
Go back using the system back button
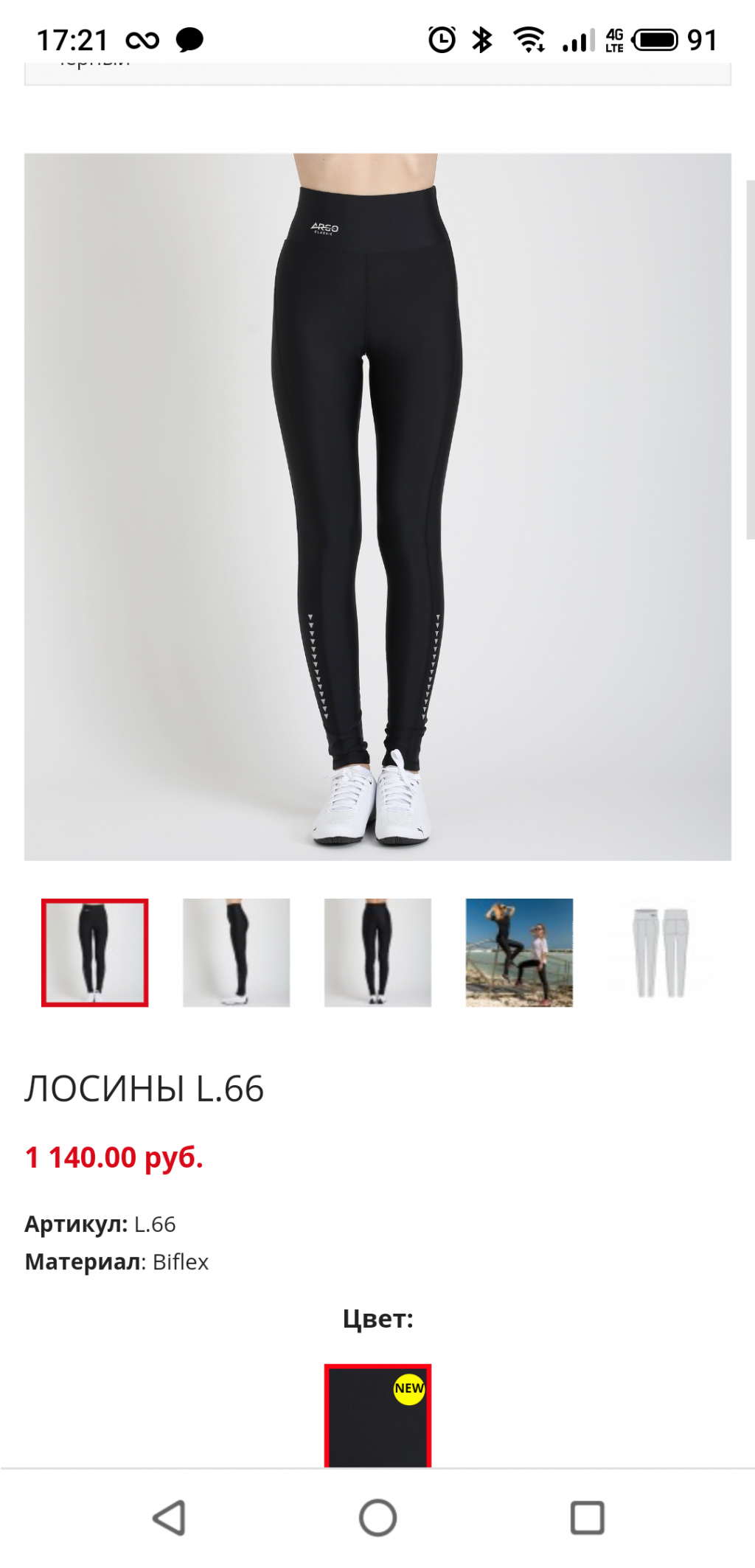coord(169,1518)
